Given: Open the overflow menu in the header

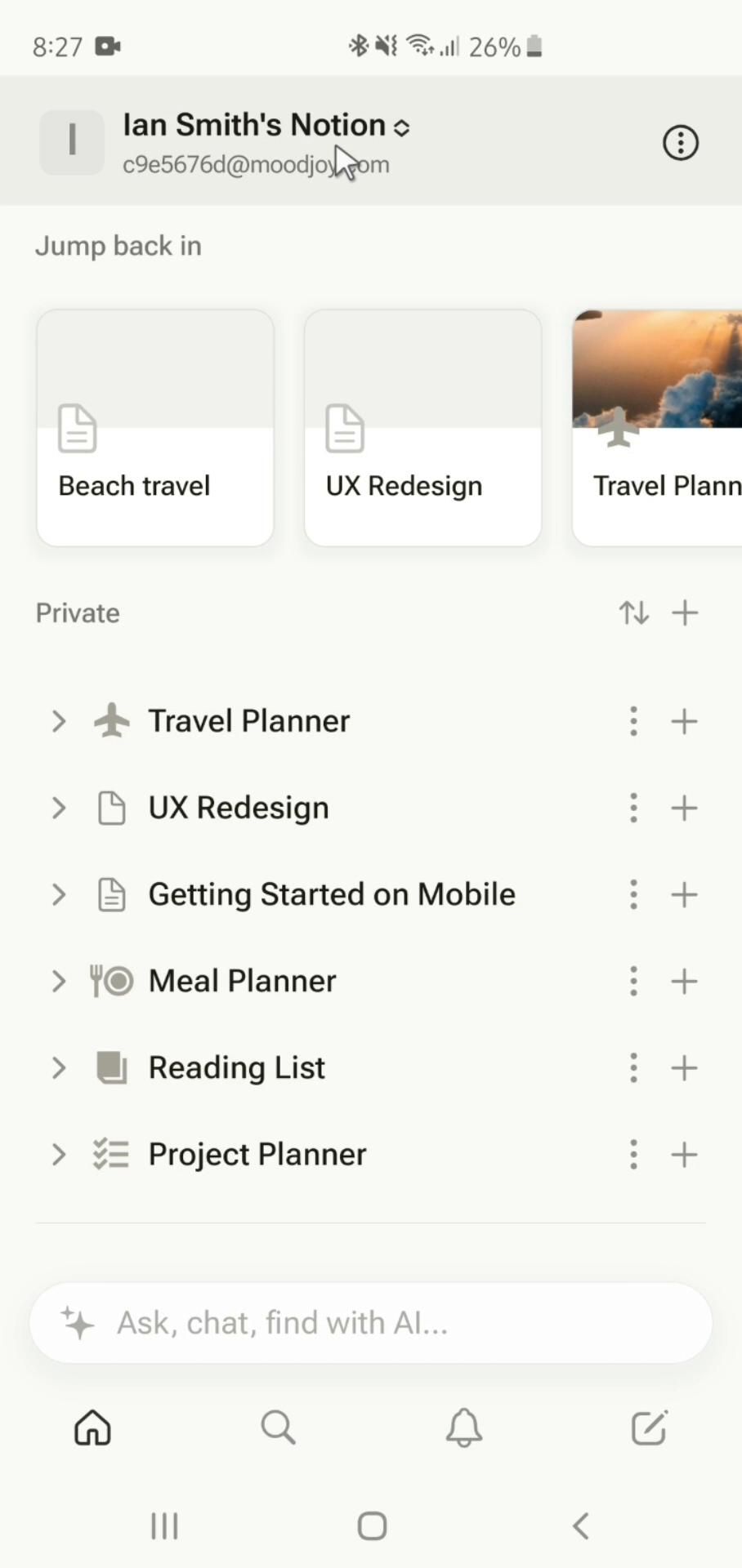Looking at the screenshot, I should tap(680, 143).
